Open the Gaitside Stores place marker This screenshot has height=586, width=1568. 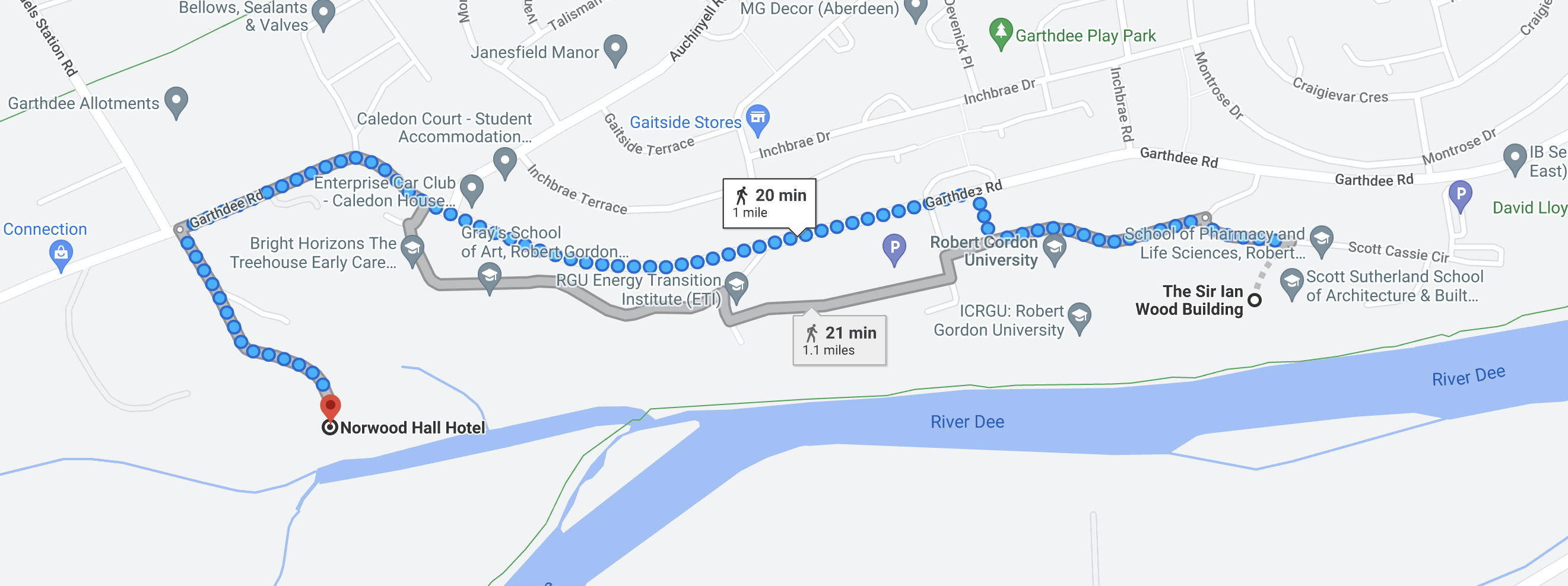758,119
